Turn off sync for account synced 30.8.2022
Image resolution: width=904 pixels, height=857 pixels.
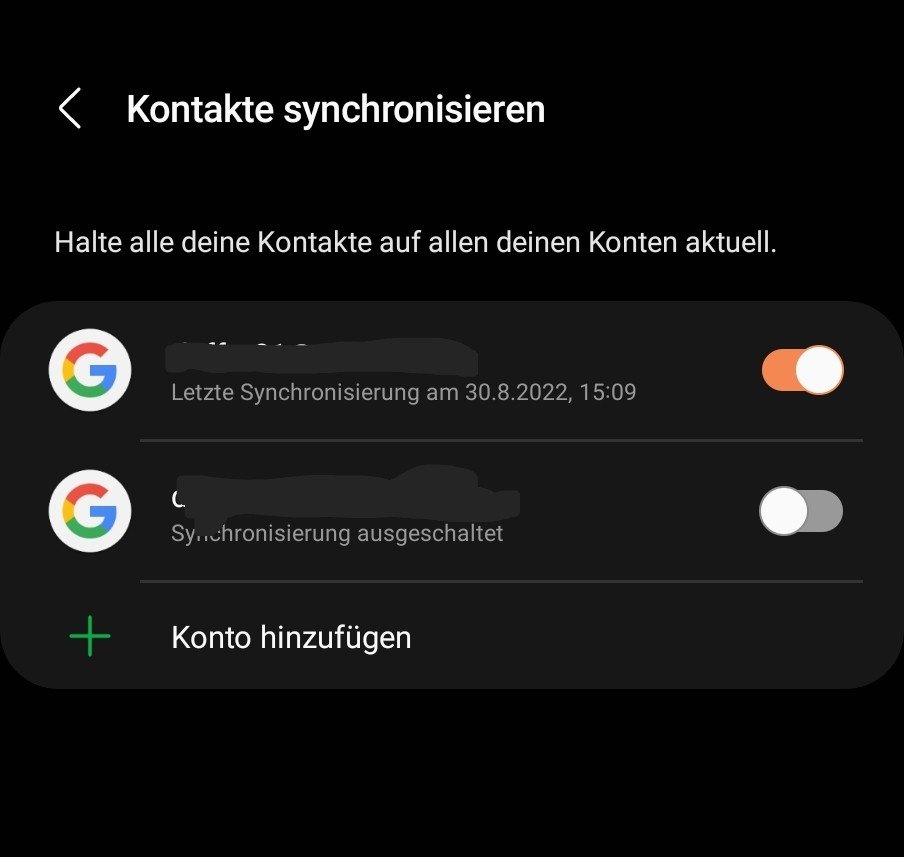pyautogui.click(x=802, y=371)
